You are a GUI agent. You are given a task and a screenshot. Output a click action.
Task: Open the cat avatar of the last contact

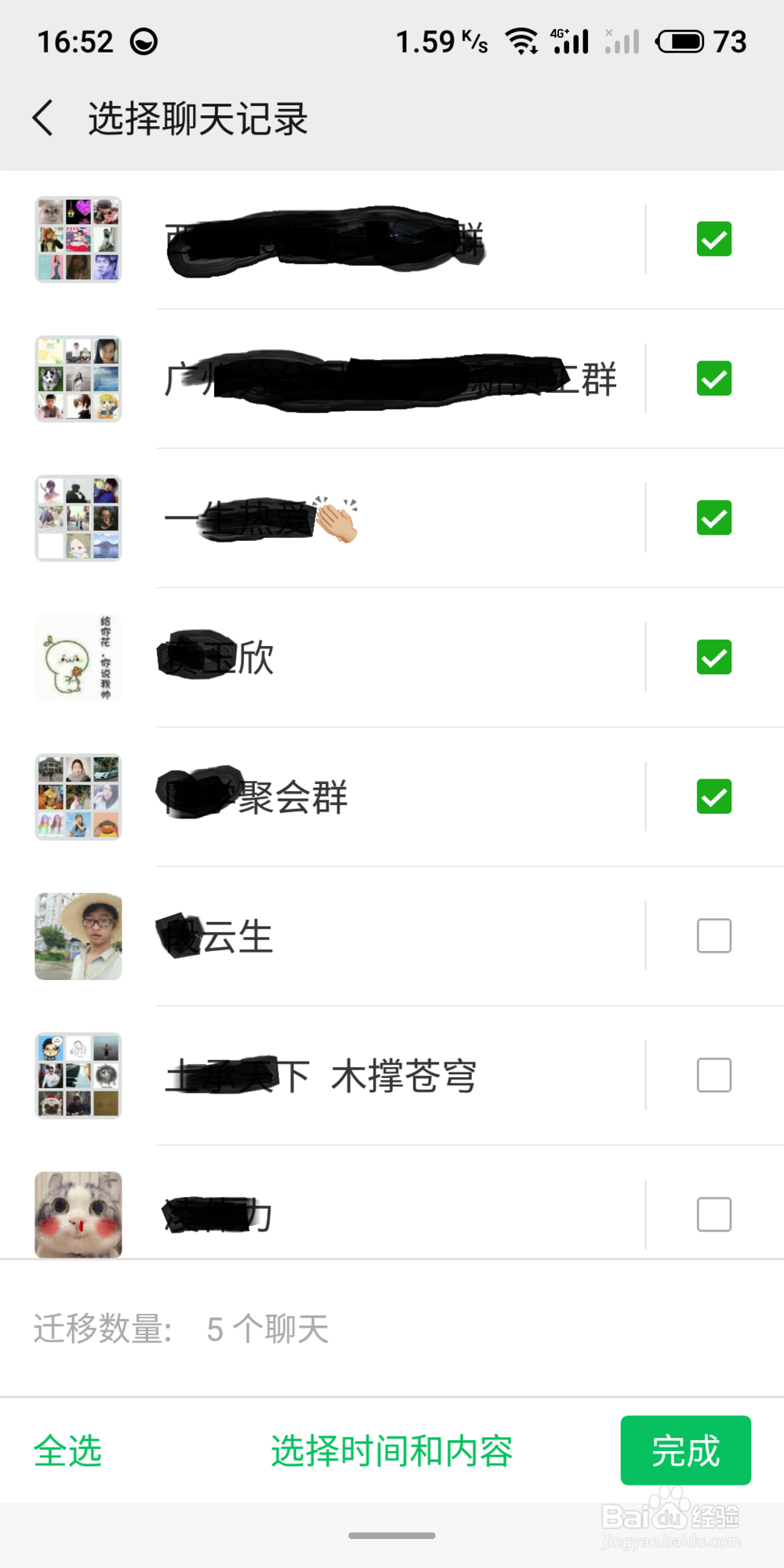78,1214
